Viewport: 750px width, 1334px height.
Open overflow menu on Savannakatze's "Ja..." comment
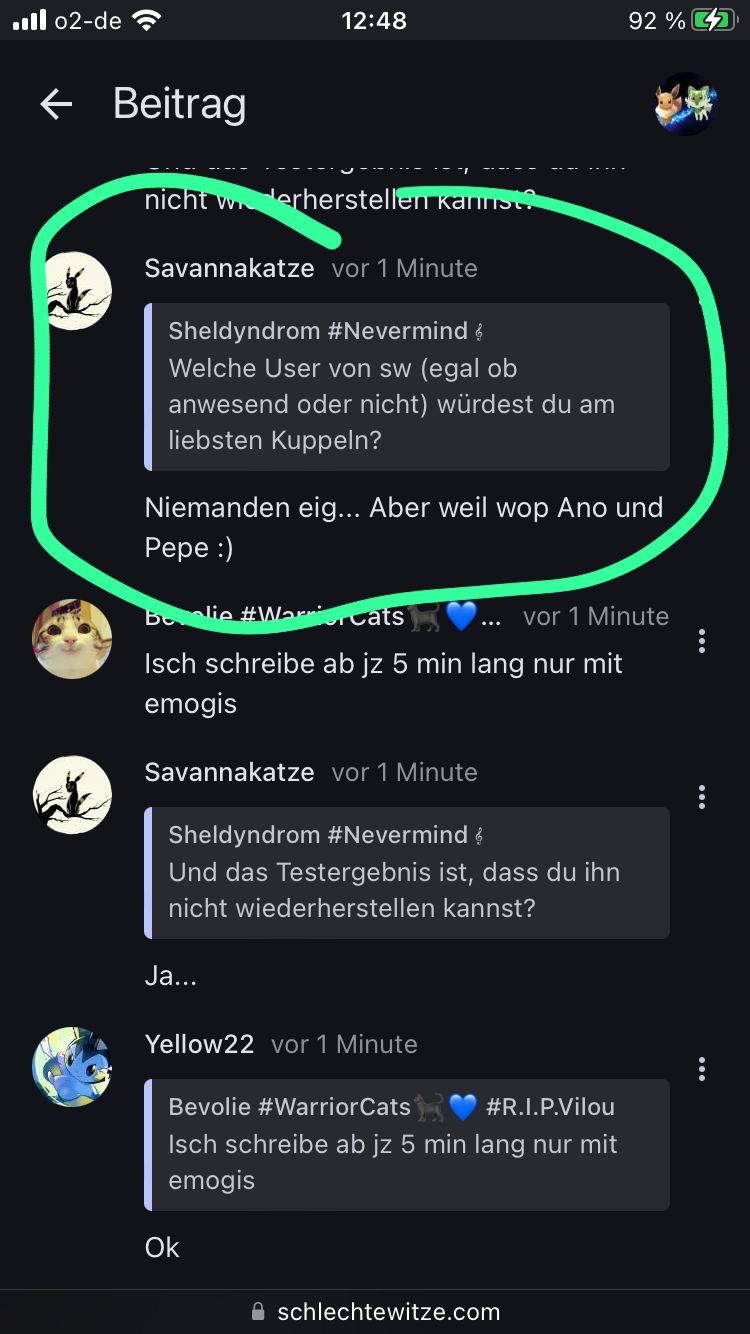click(702, 797)
